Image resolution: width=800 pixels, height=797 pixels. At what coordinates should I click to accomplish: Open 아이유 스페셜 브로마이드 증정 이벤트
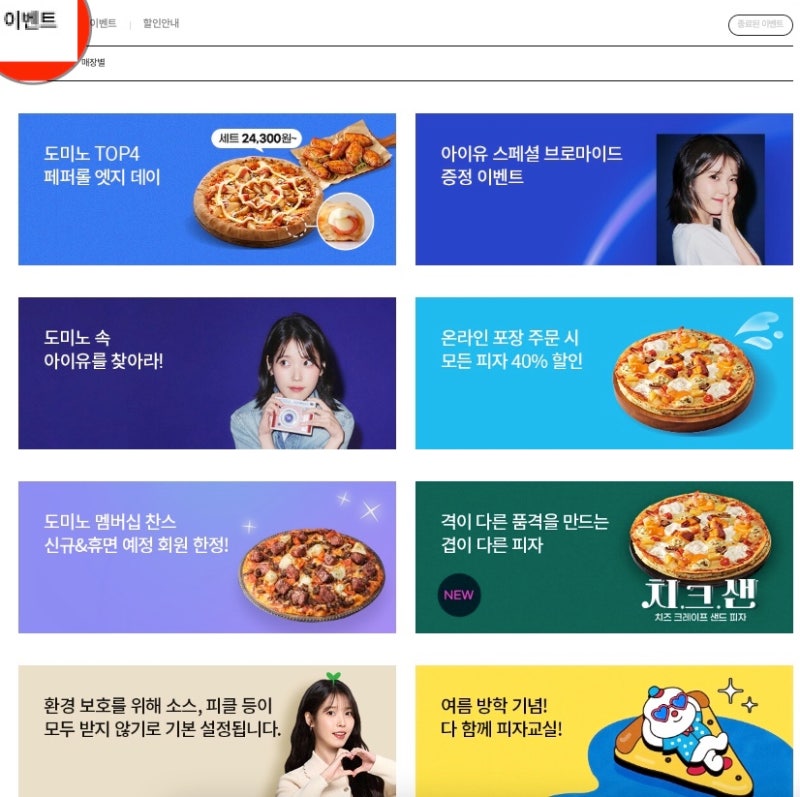(604, 189)
